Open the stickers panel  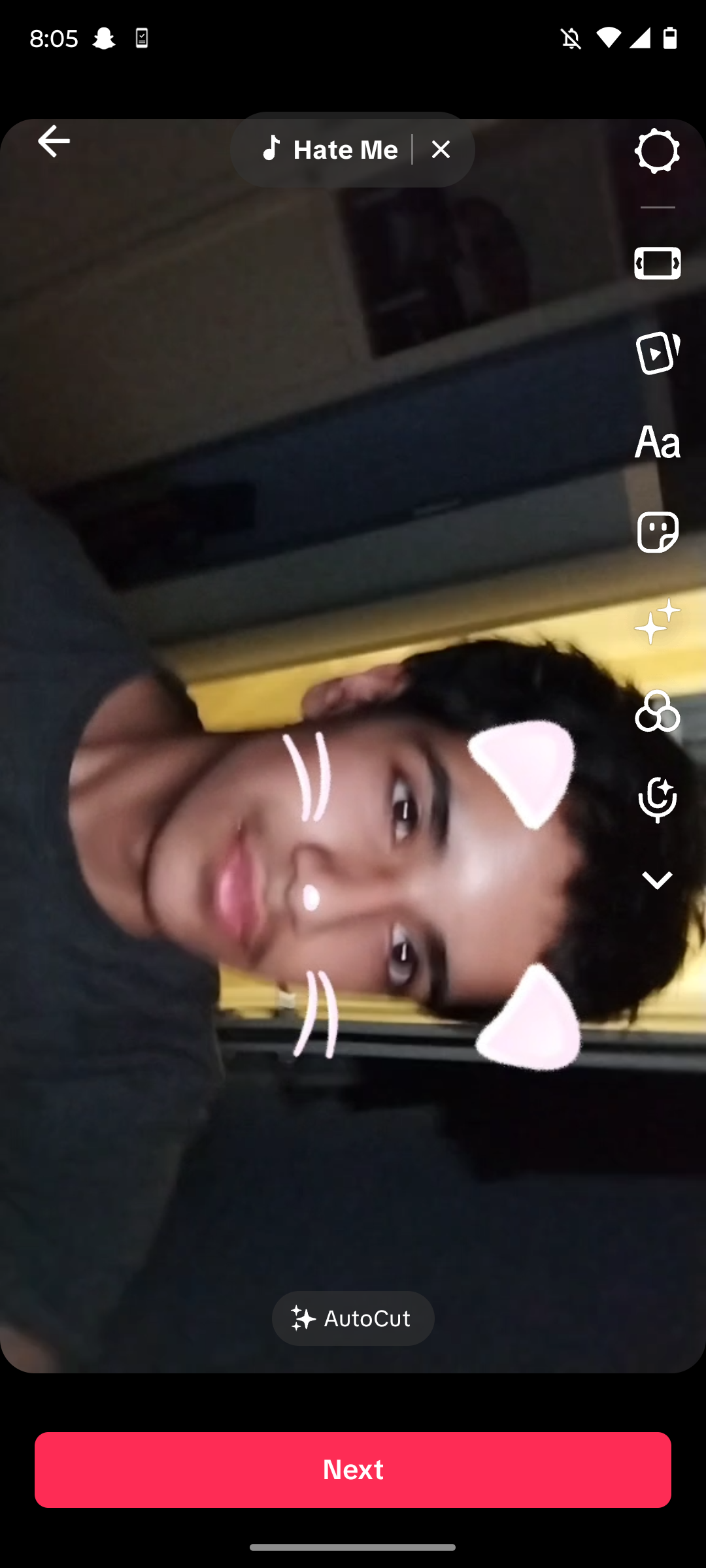[657, 532]
